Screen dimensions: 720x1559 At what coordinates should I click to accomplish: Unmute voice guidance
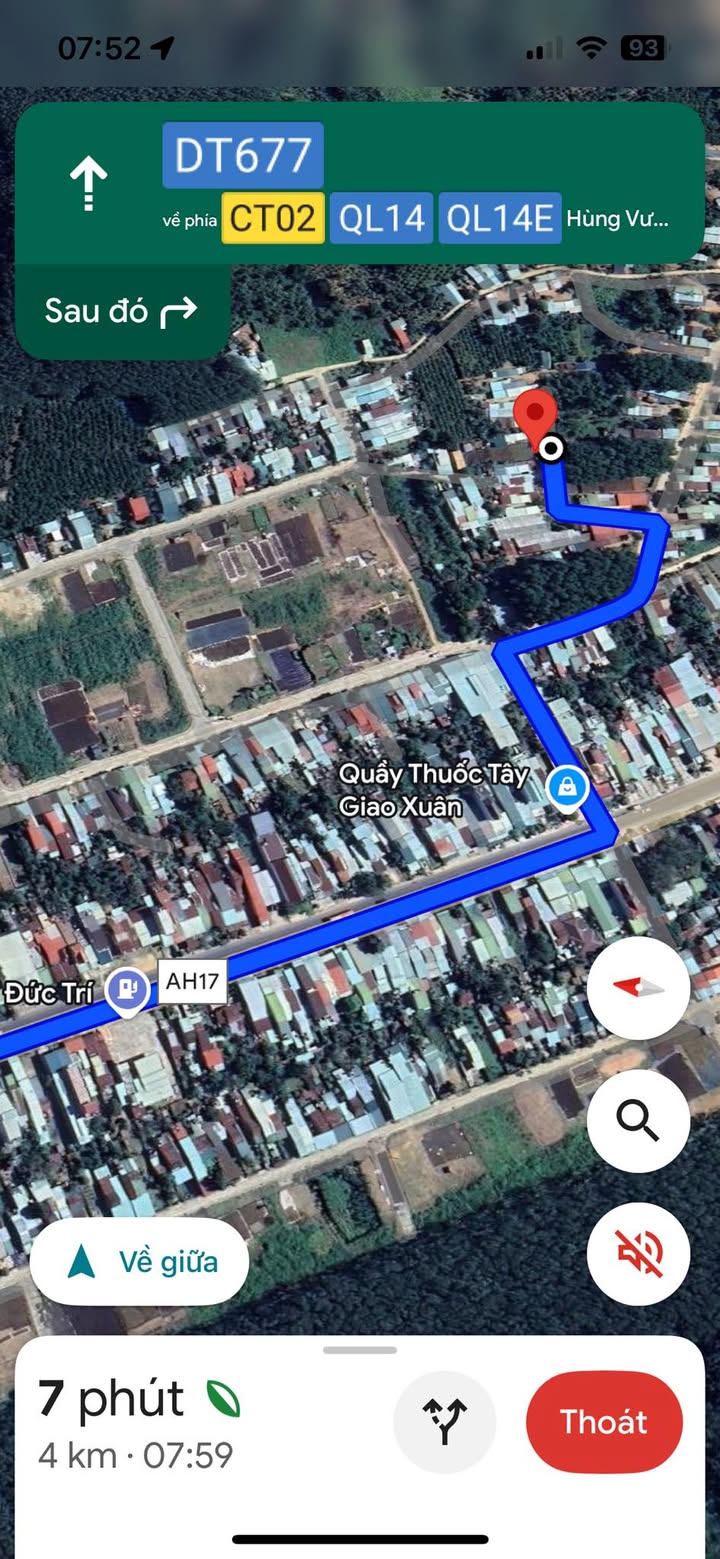pyautogui.click(x=638, y=1254)
